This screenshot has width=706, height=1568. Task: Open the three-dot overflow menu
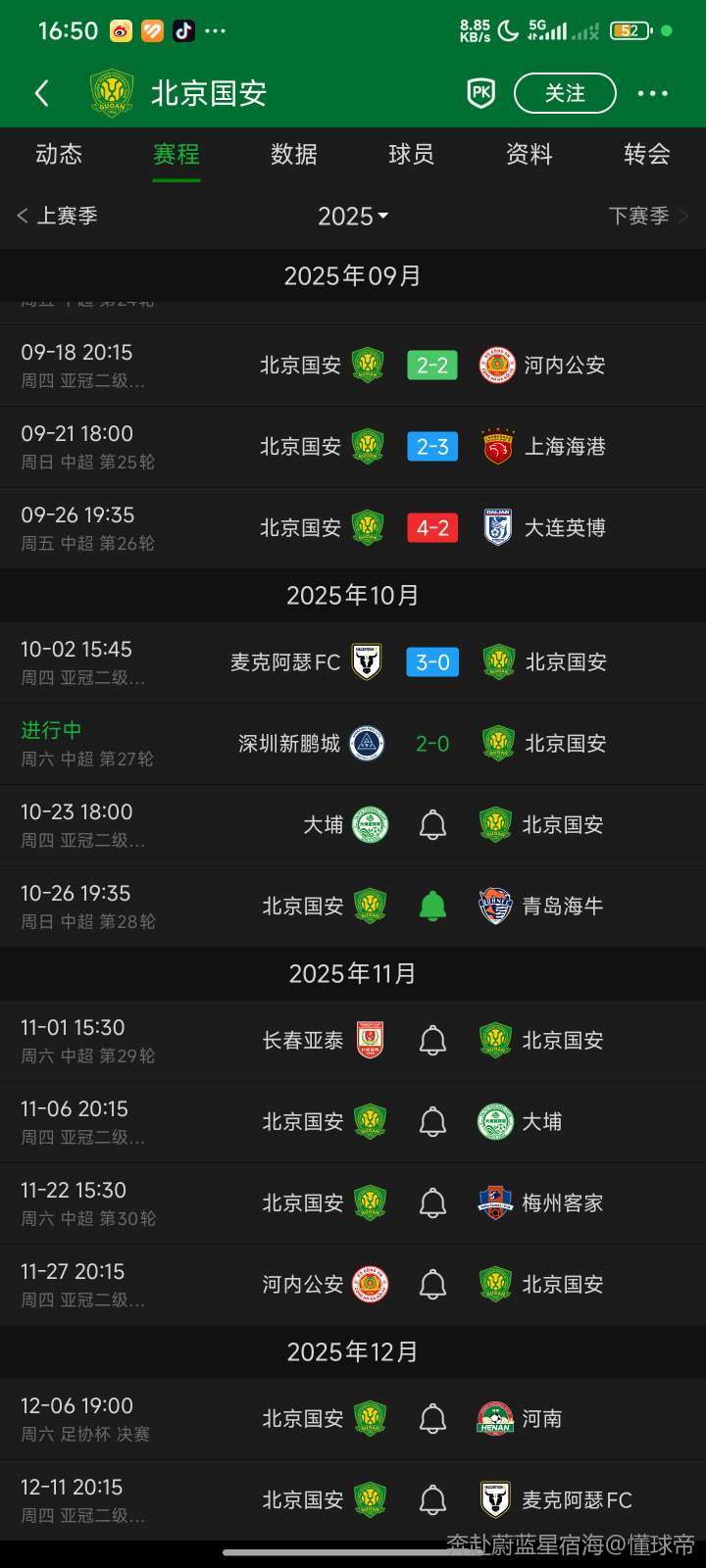652,93
